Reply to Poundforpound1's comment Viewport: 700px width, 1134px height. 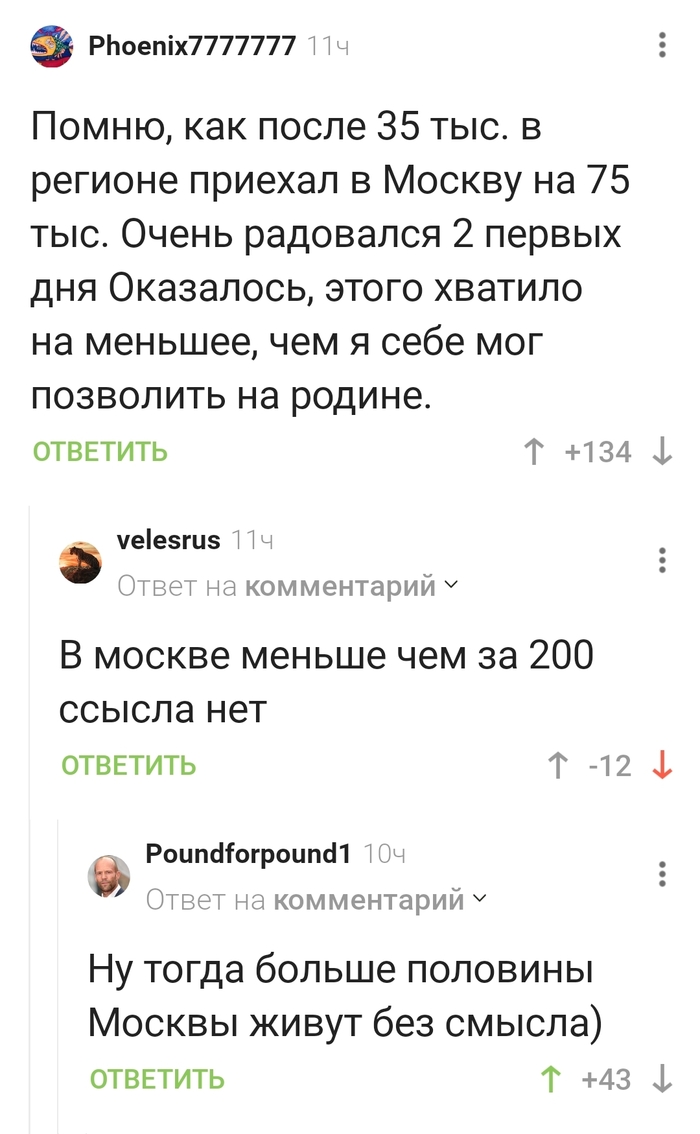157,1080
